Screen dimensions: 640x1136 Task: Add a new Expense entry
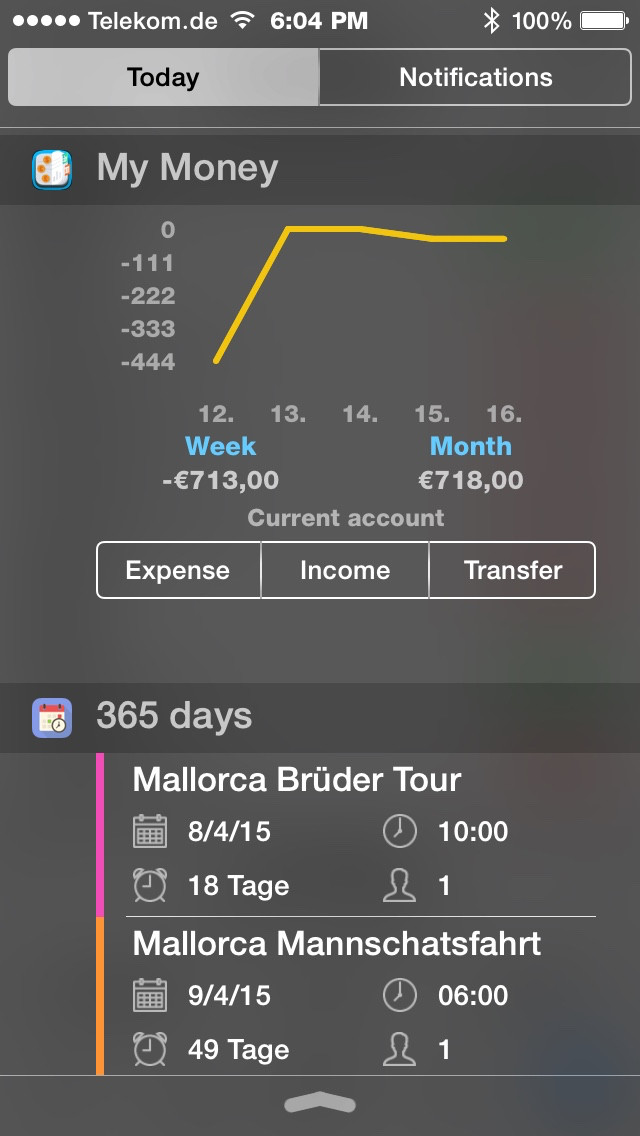pos(178,570)
